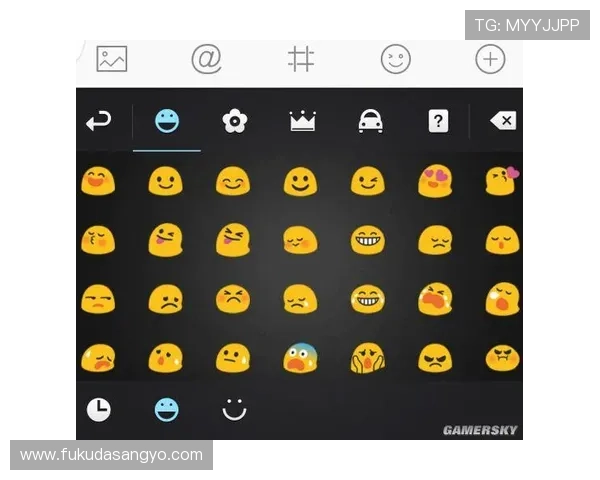600x480 pixels.
Task: Open the question mark symbols category
Action: [x=438, y=122]
